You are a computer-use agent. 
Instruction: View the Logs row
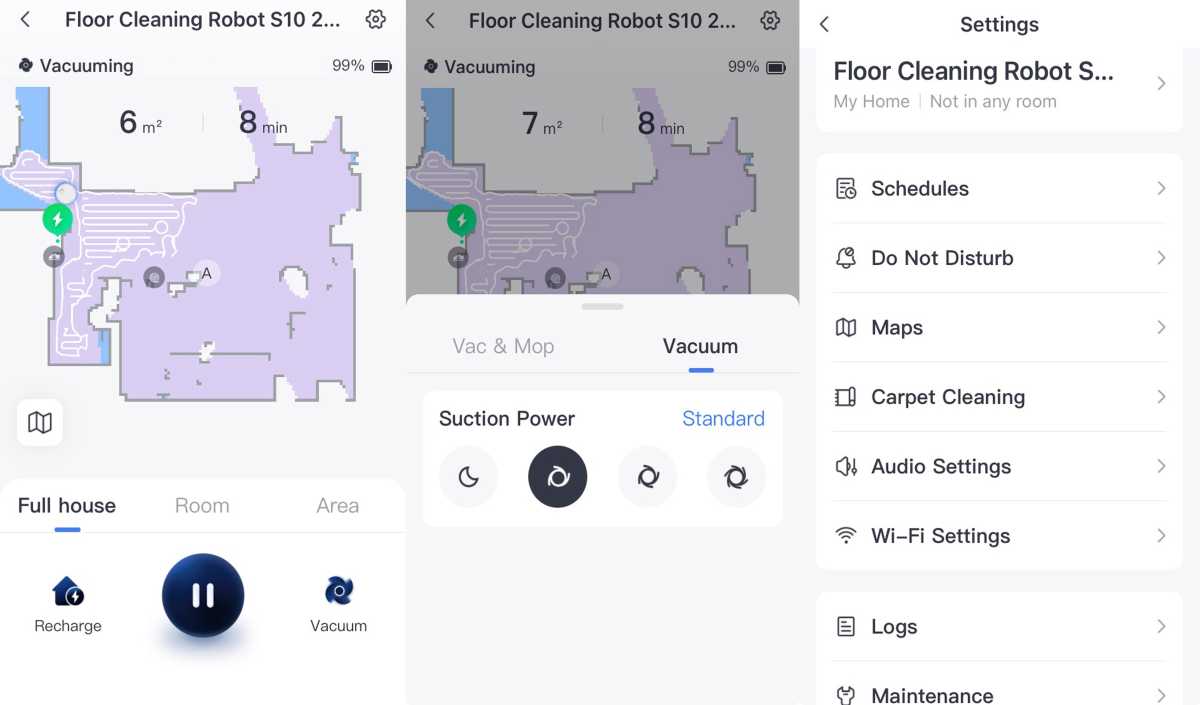tap(999, 627)
